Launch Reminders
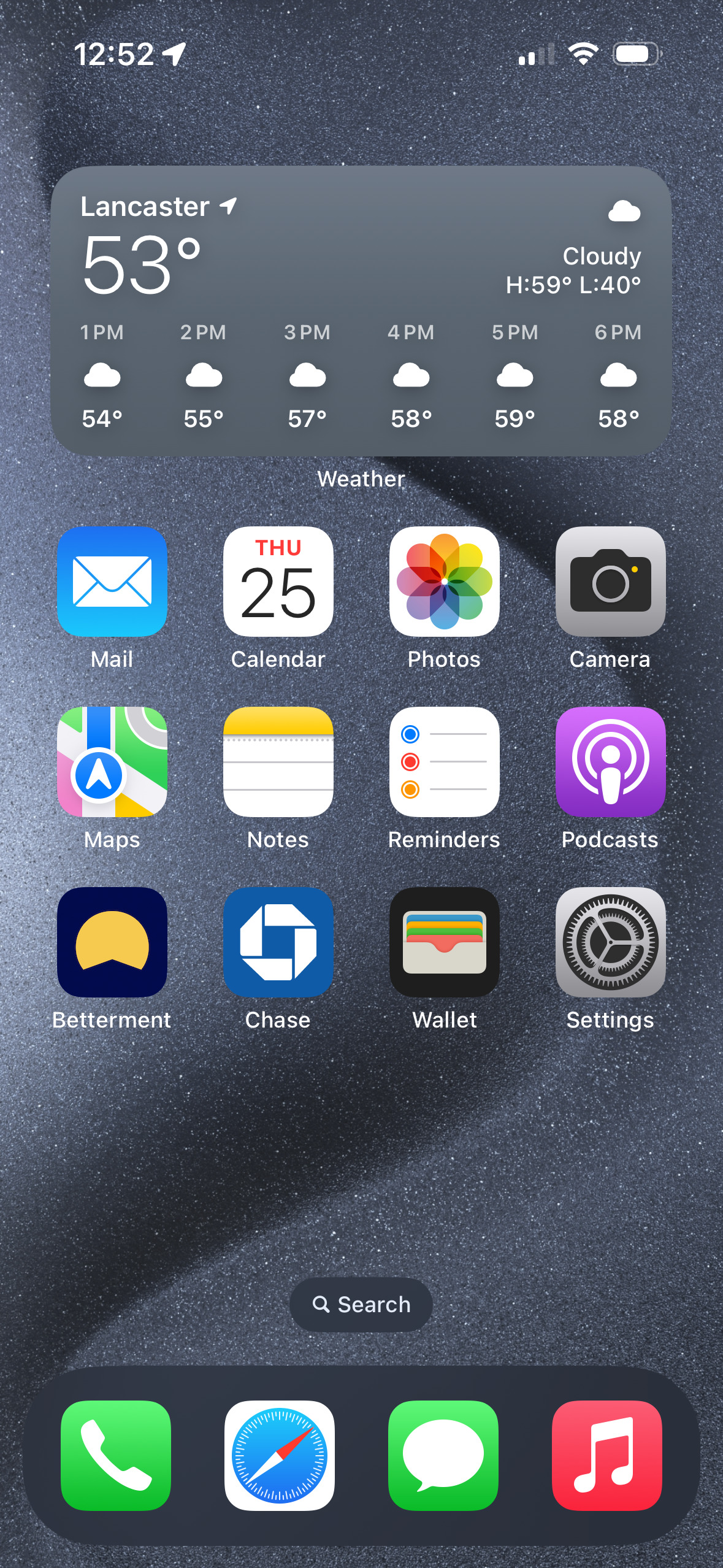723x1568 pixels. click(x=445, y=762)
